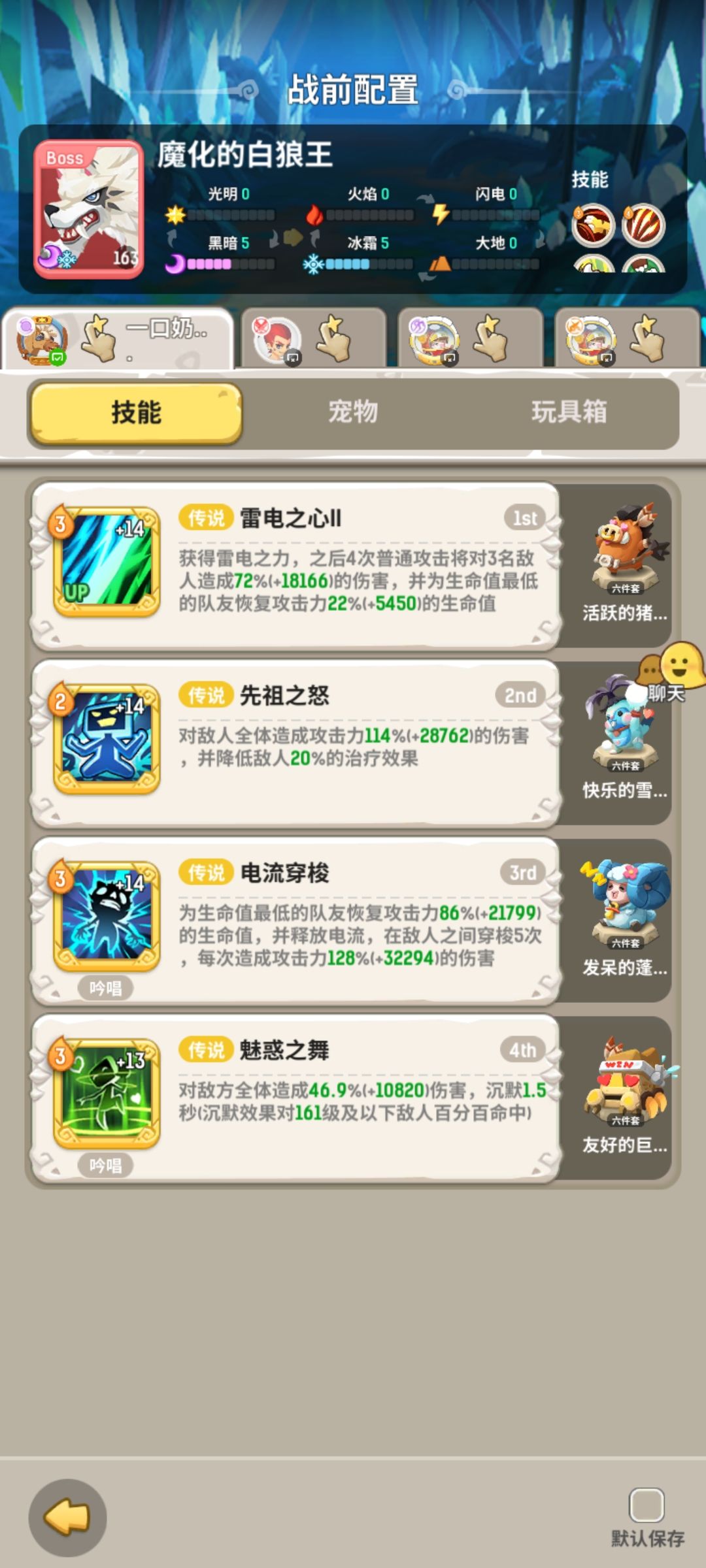Switch to the 玩具箱 tab
This screenshot has width=706, height=1568.
click(569, 410)
